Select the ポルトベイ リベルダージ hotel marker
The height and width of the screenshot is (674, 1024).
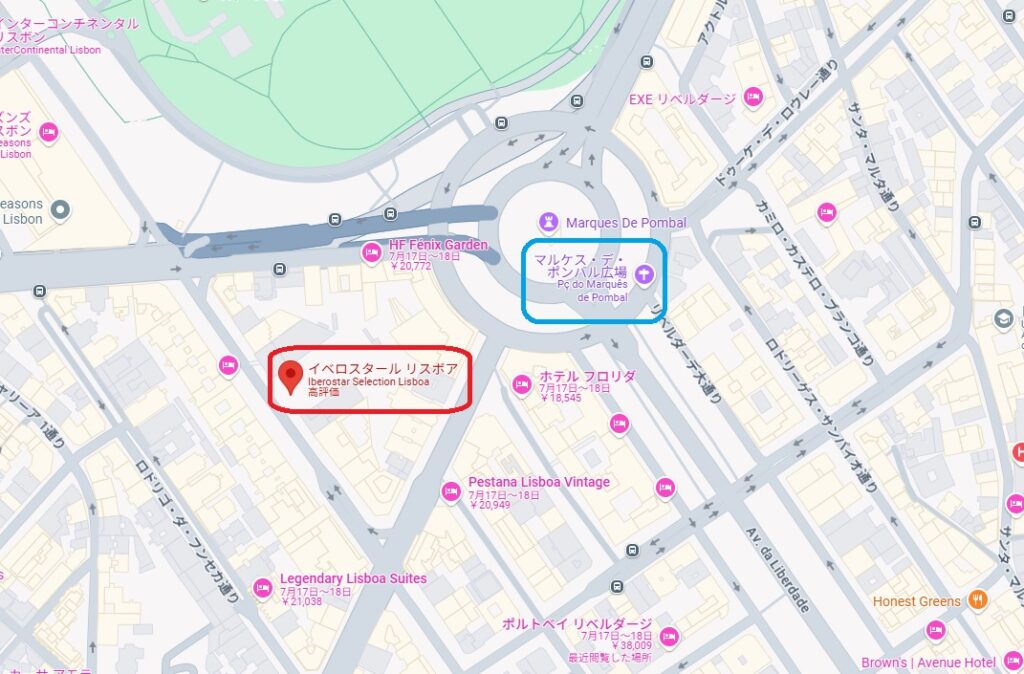click(668, 634)
